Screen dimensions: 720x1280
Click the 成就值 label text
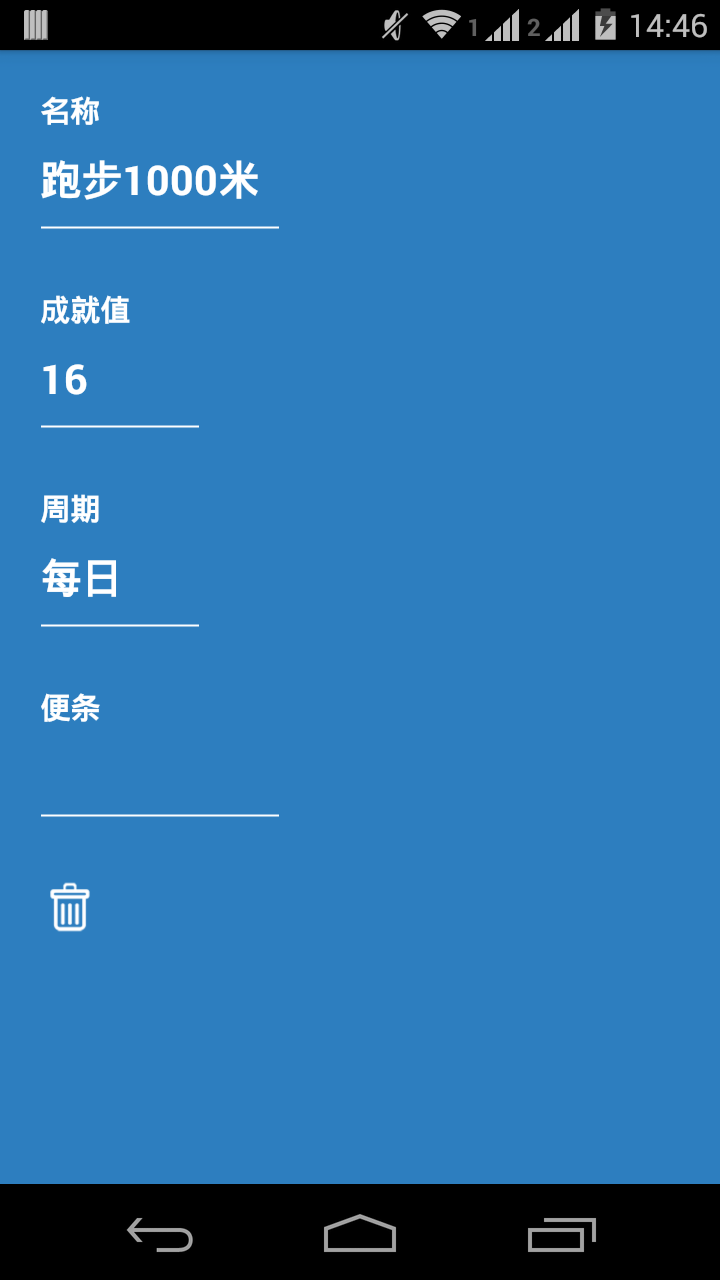click(86, 311)
